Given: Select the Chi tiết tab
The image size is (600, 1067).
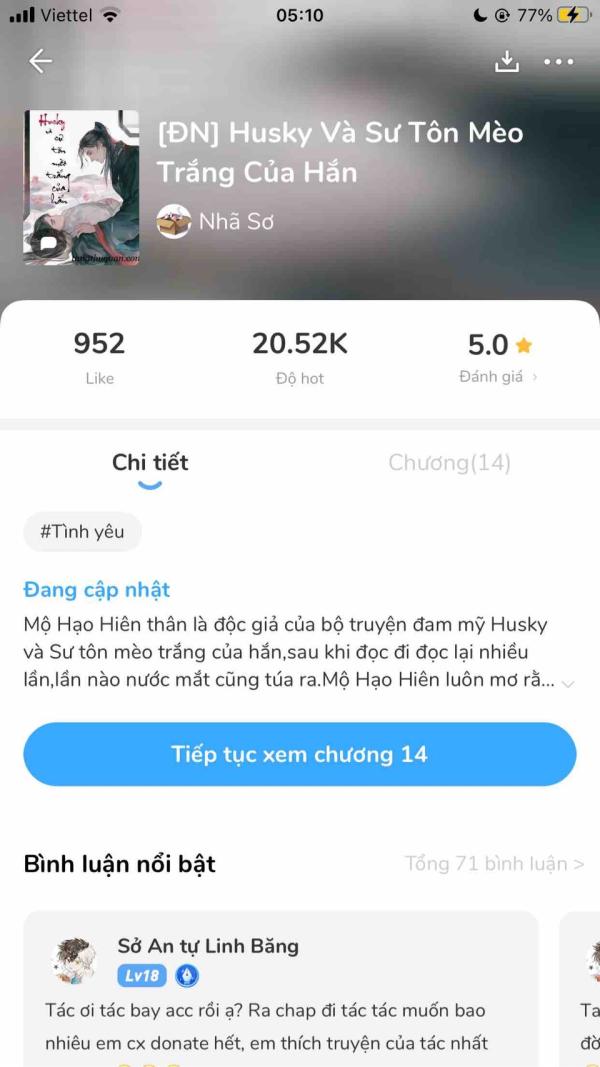Looking at the screenshot, I should 150,463.
